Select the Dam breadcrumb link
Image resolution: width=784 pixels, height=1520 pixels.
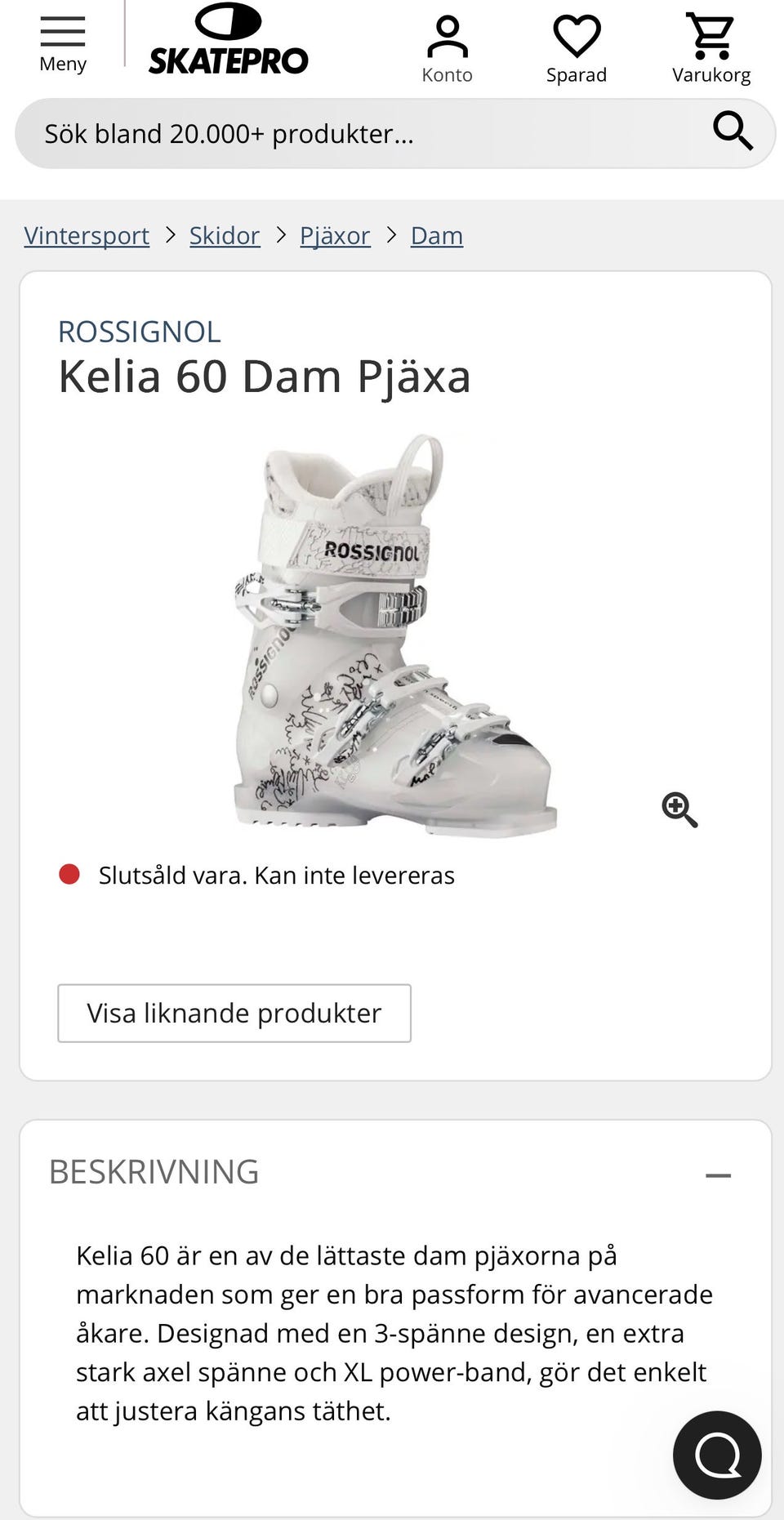(x=437, y=236)
